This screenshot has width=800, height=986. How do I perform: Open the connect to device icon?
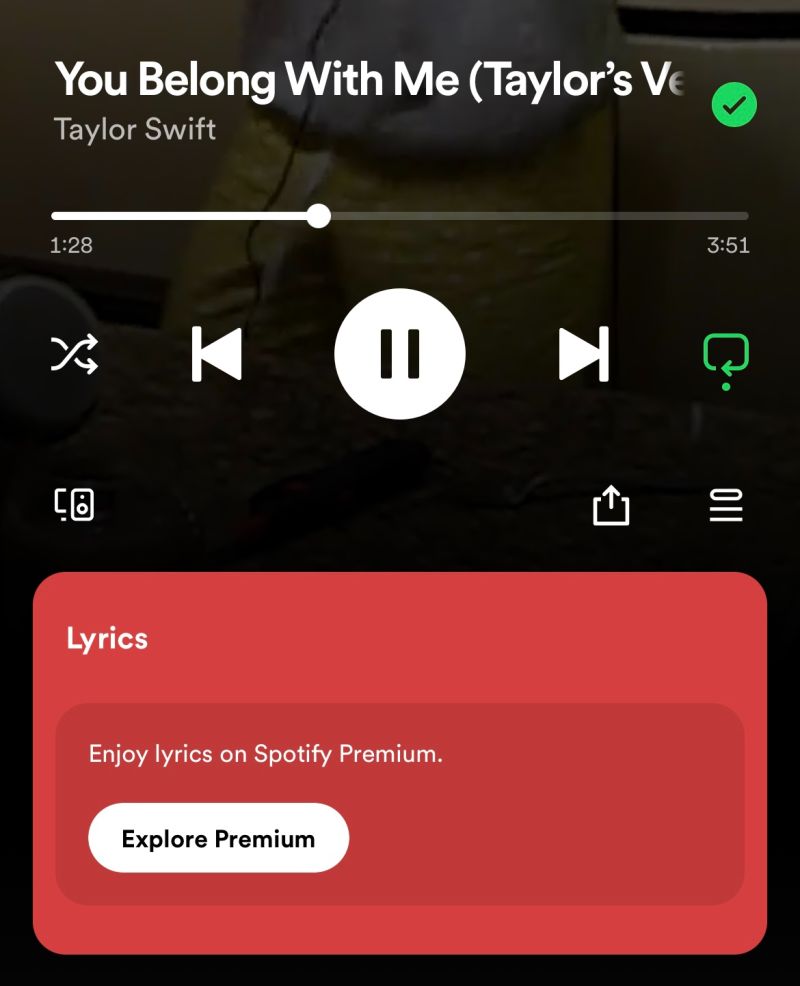(74, 505)
